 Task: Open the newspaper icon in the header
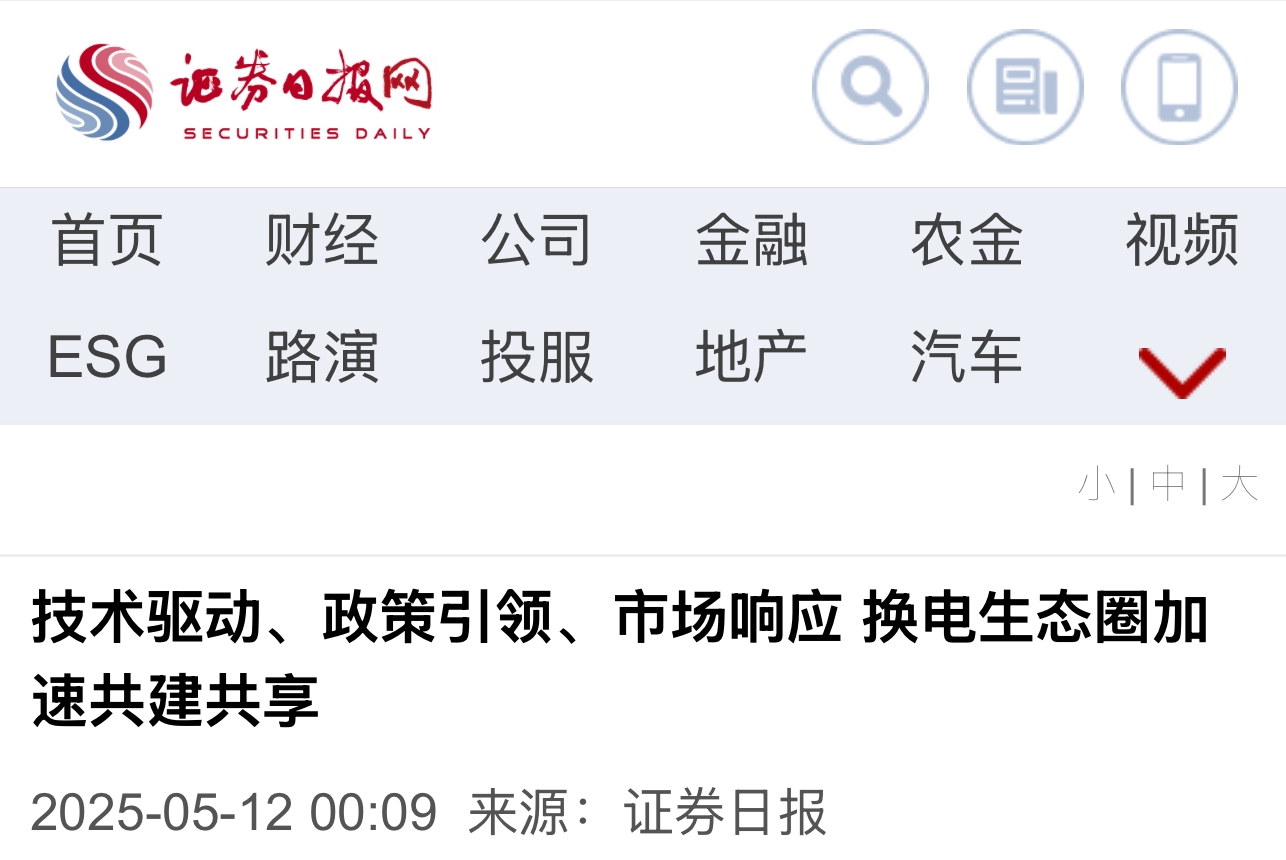pos(1025,88)
